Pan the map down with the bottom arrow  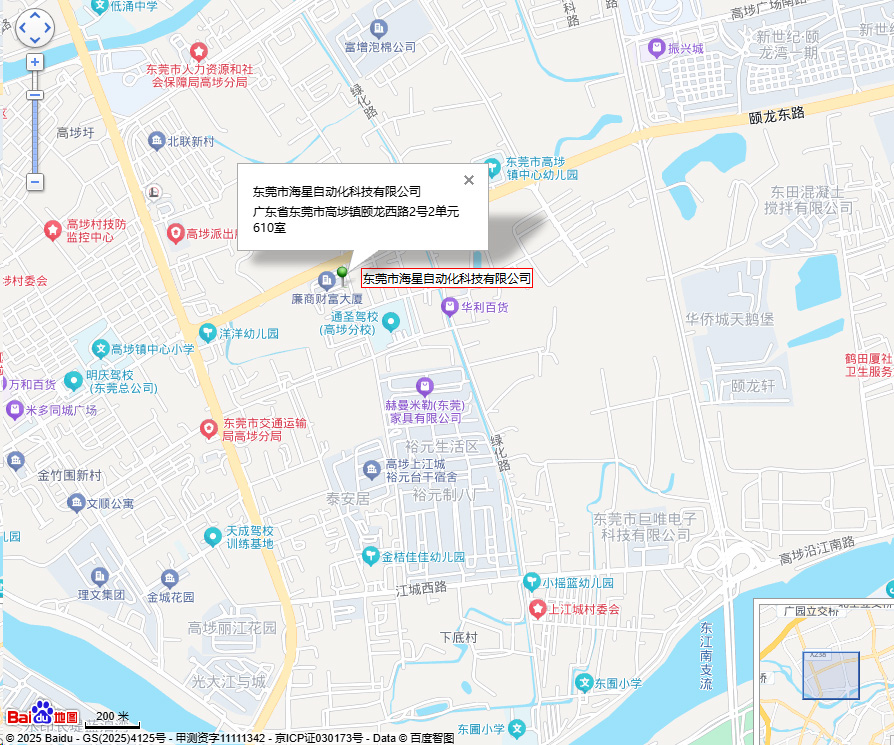tap(35, 41)
